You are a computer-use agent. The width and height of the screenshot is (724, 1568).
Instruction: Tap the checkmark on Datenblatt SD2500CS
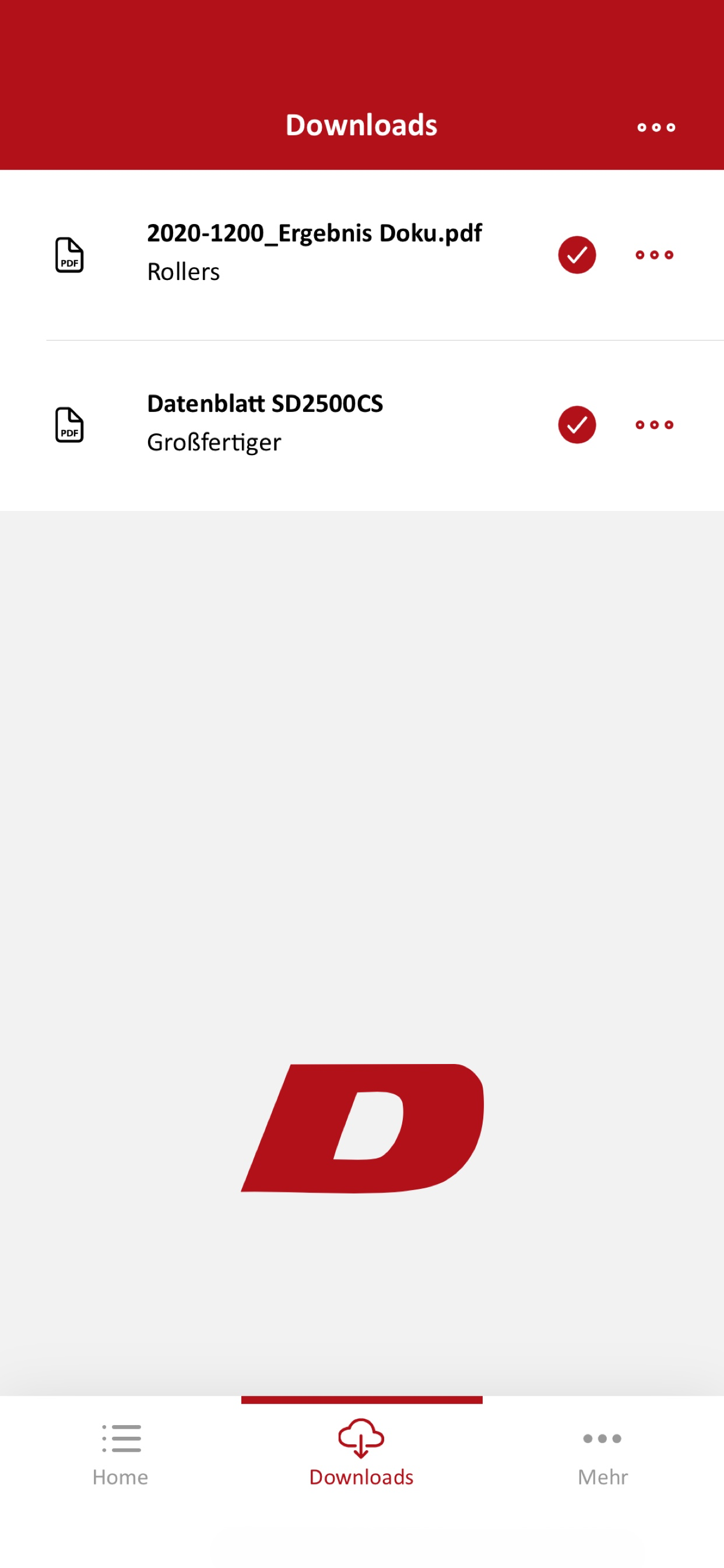[x=577, y=425]
